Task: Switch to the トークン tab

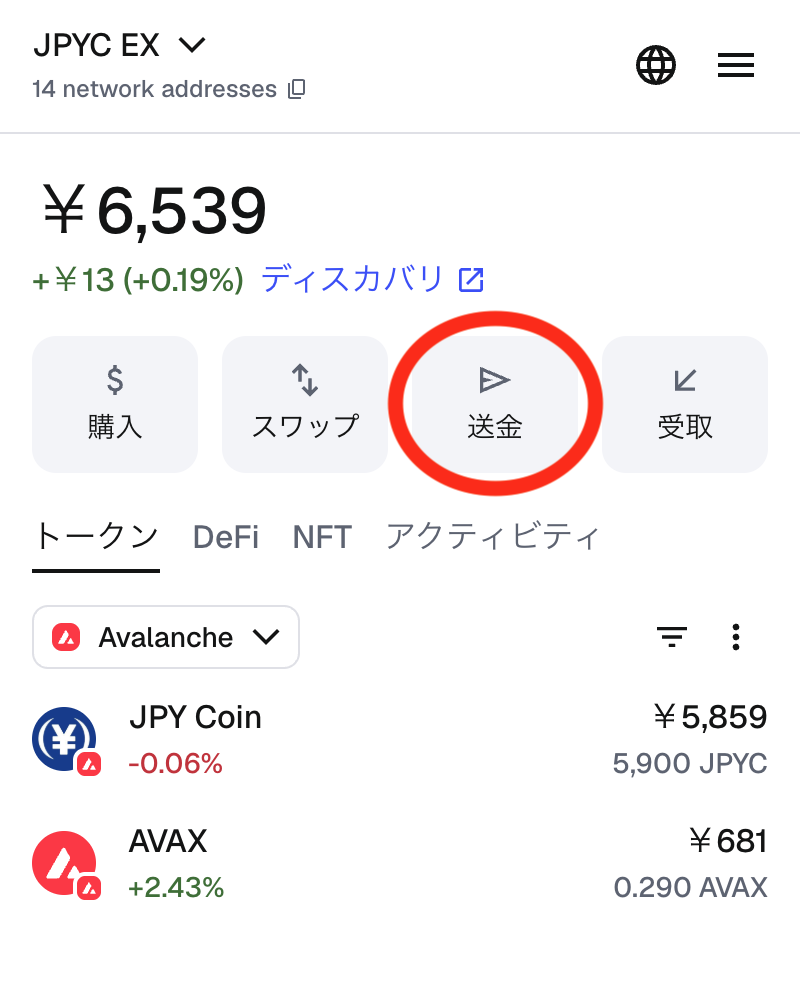Action: click(x=96, y=537)
